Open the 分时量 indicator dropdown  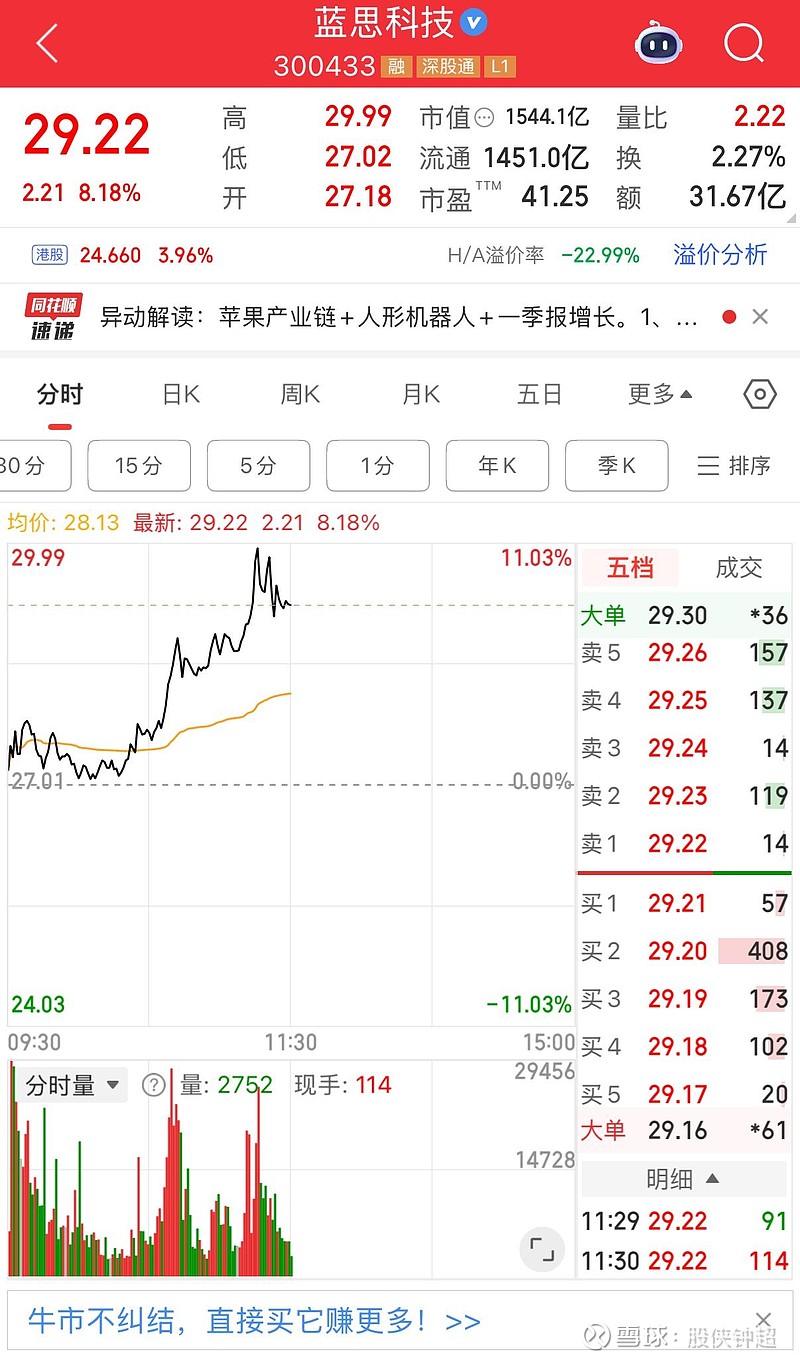(73, 1085)
